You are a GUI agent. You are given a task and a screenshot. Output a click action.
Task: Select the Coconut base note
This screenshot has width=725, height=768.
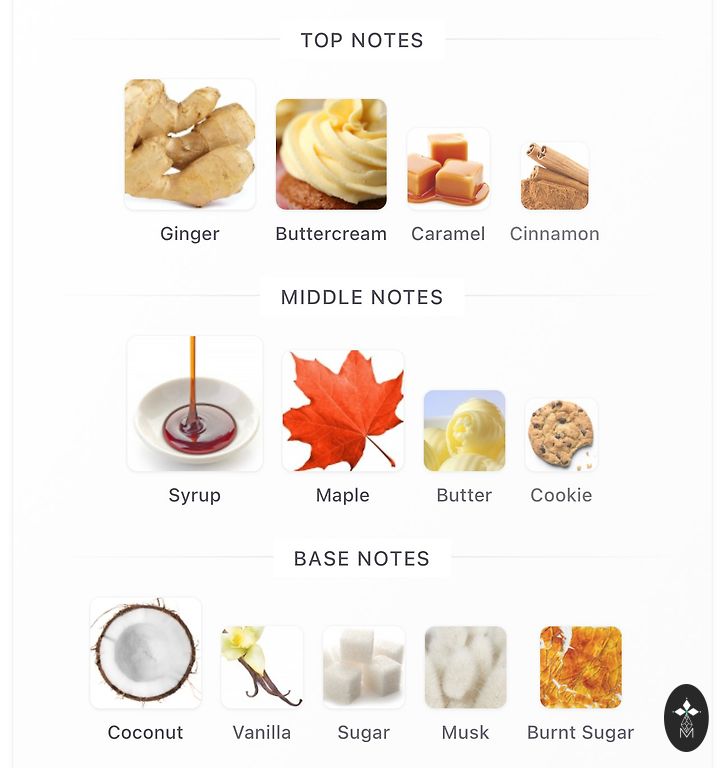(x=146, y=654)
